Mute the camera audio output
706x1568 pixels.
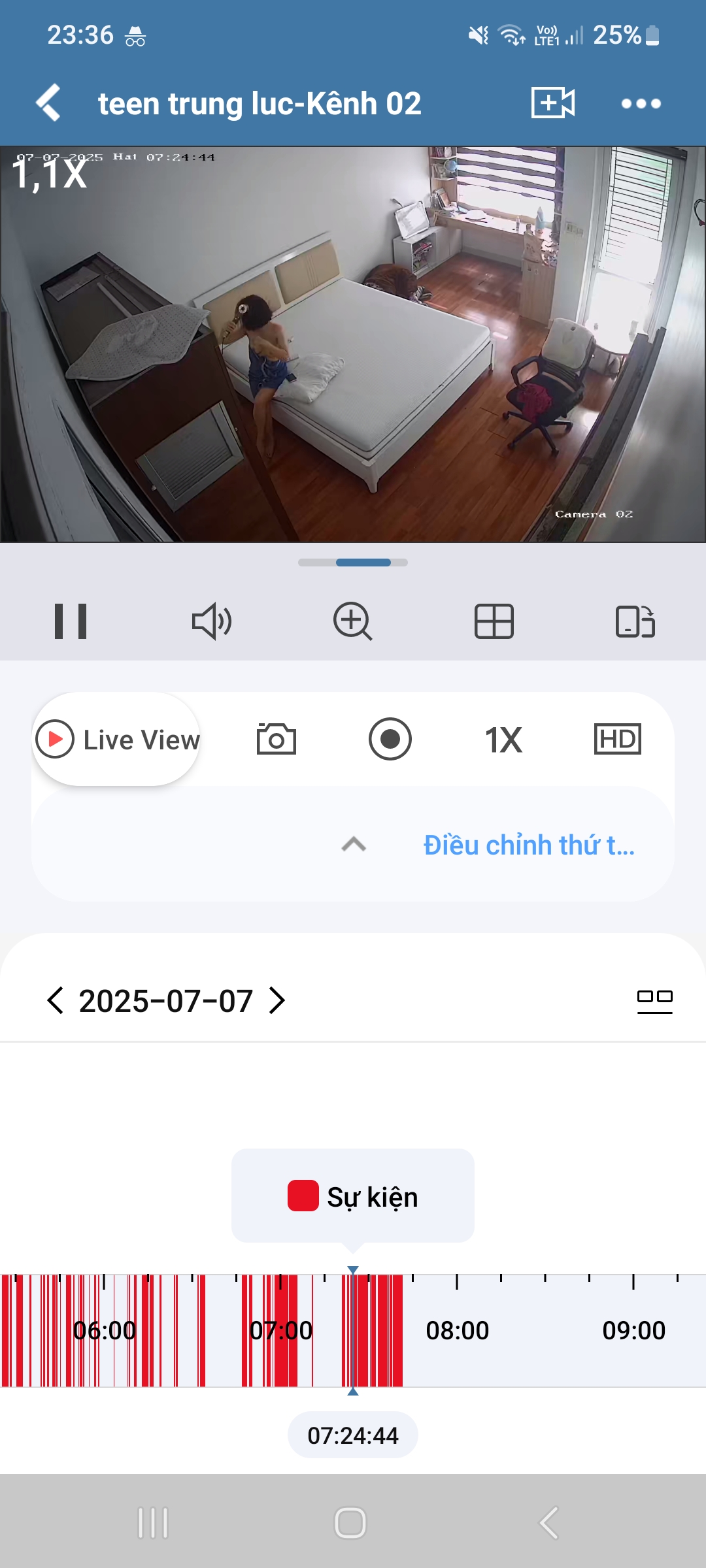212,622
